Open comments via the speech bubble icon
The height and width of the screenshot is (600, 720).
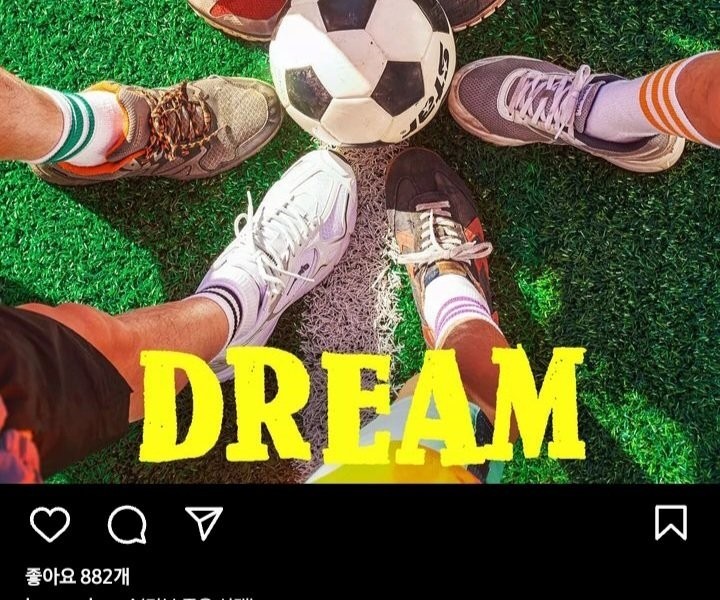click(x=127, y=524)
